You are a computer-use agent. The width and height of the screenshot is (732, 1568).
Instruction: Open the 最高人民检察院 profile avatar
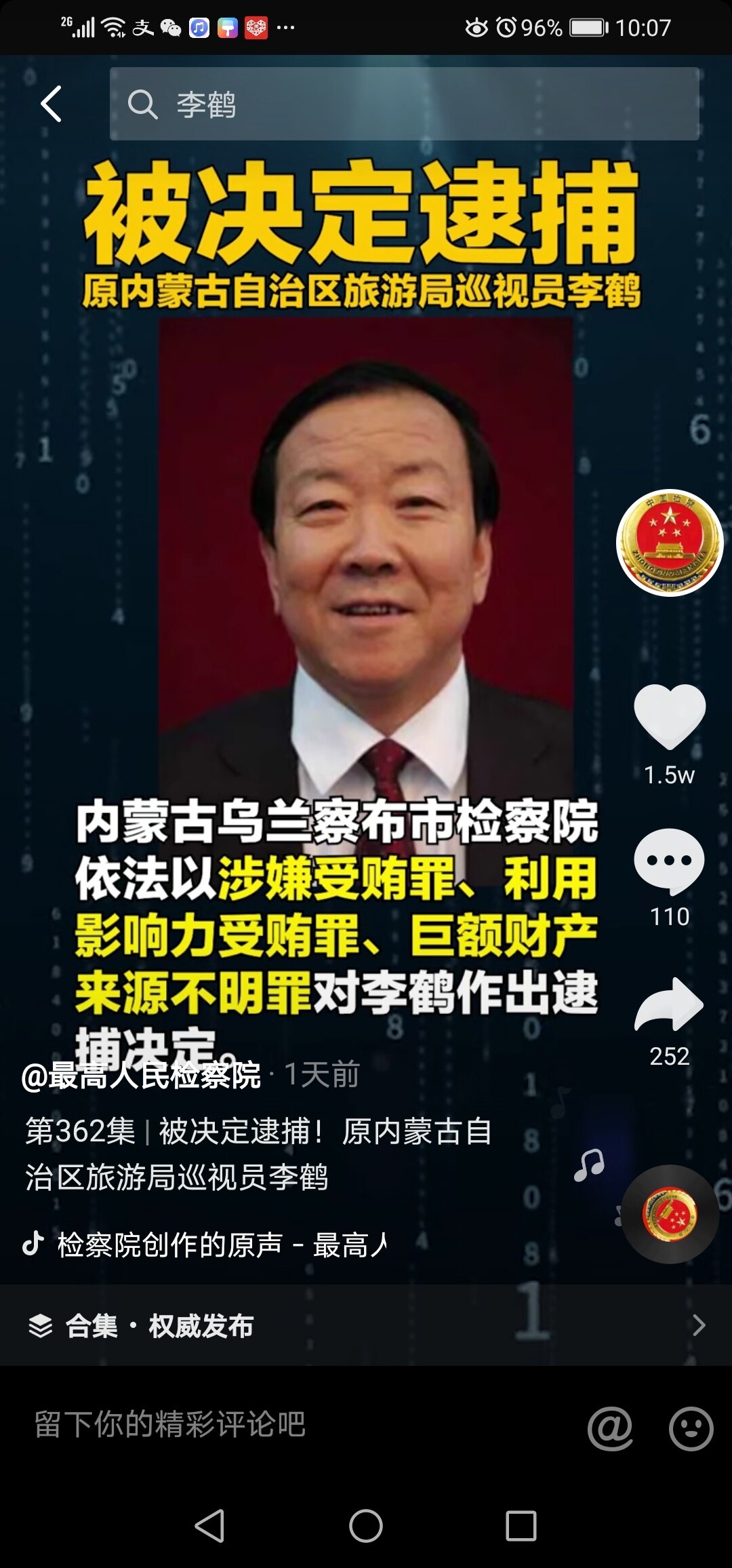[670, 543]
